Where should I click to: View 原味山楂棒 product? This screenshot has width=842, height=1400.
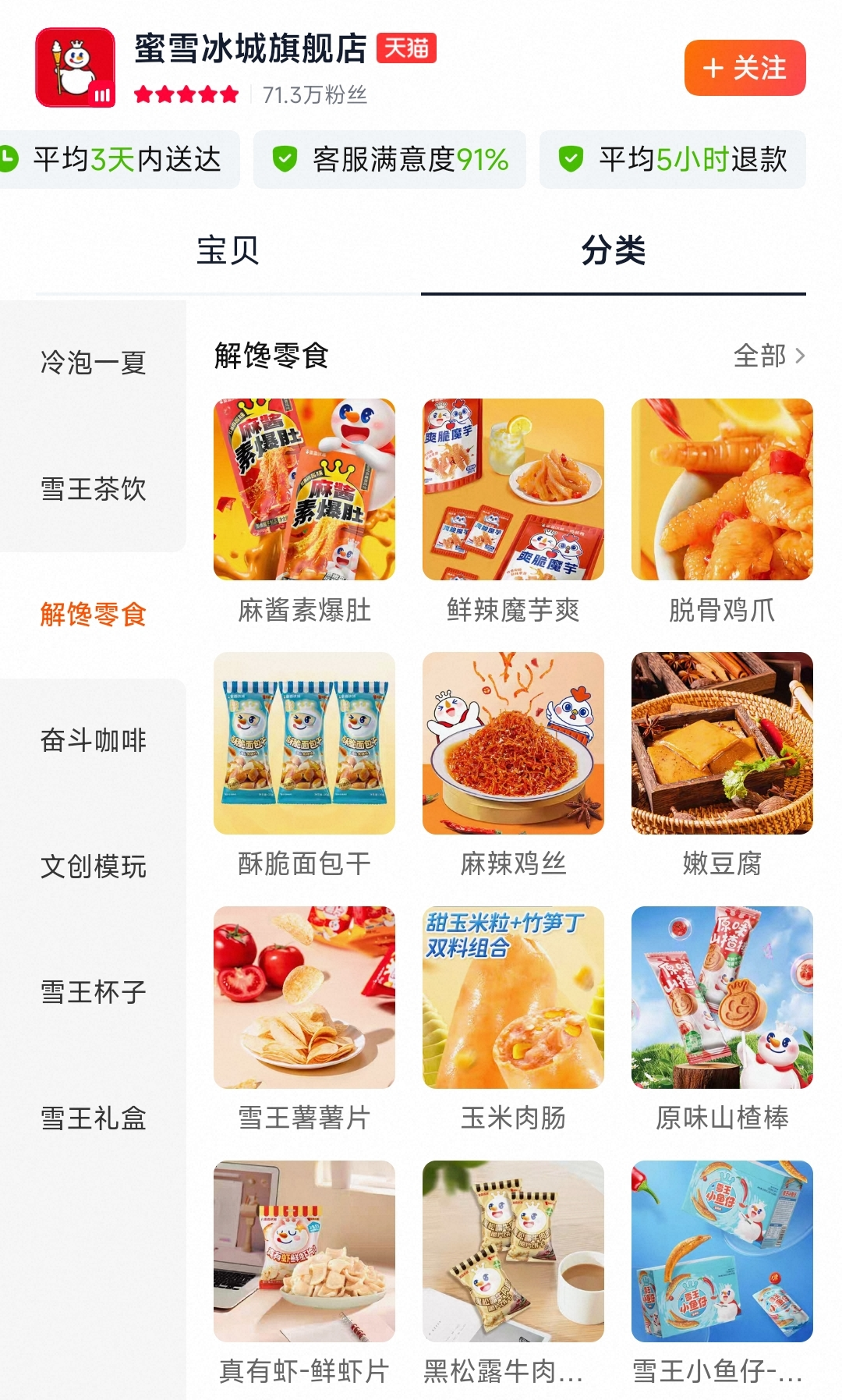click(722, 1020)
